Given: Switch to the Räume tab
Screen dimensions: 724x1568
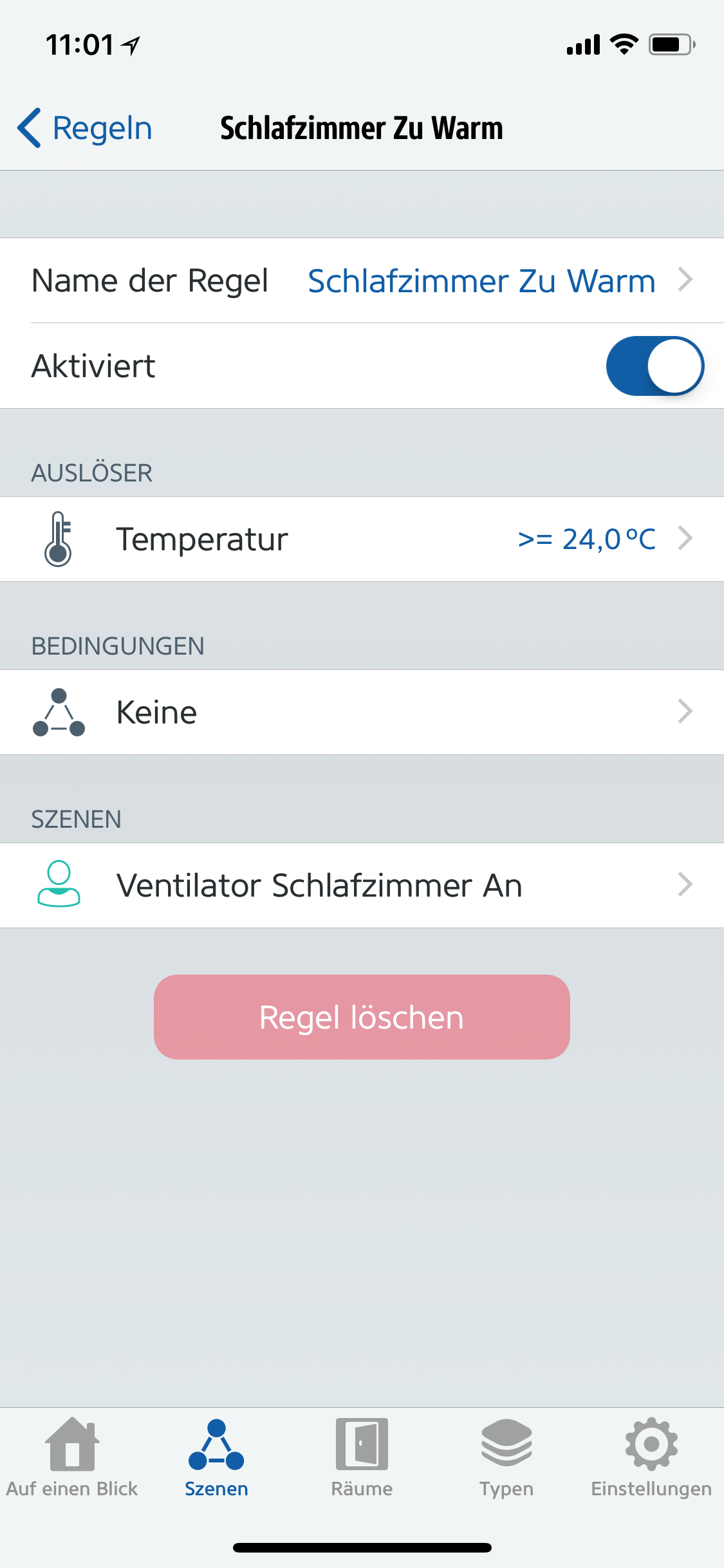Looking at the screenshot, I should [362, 1457].
